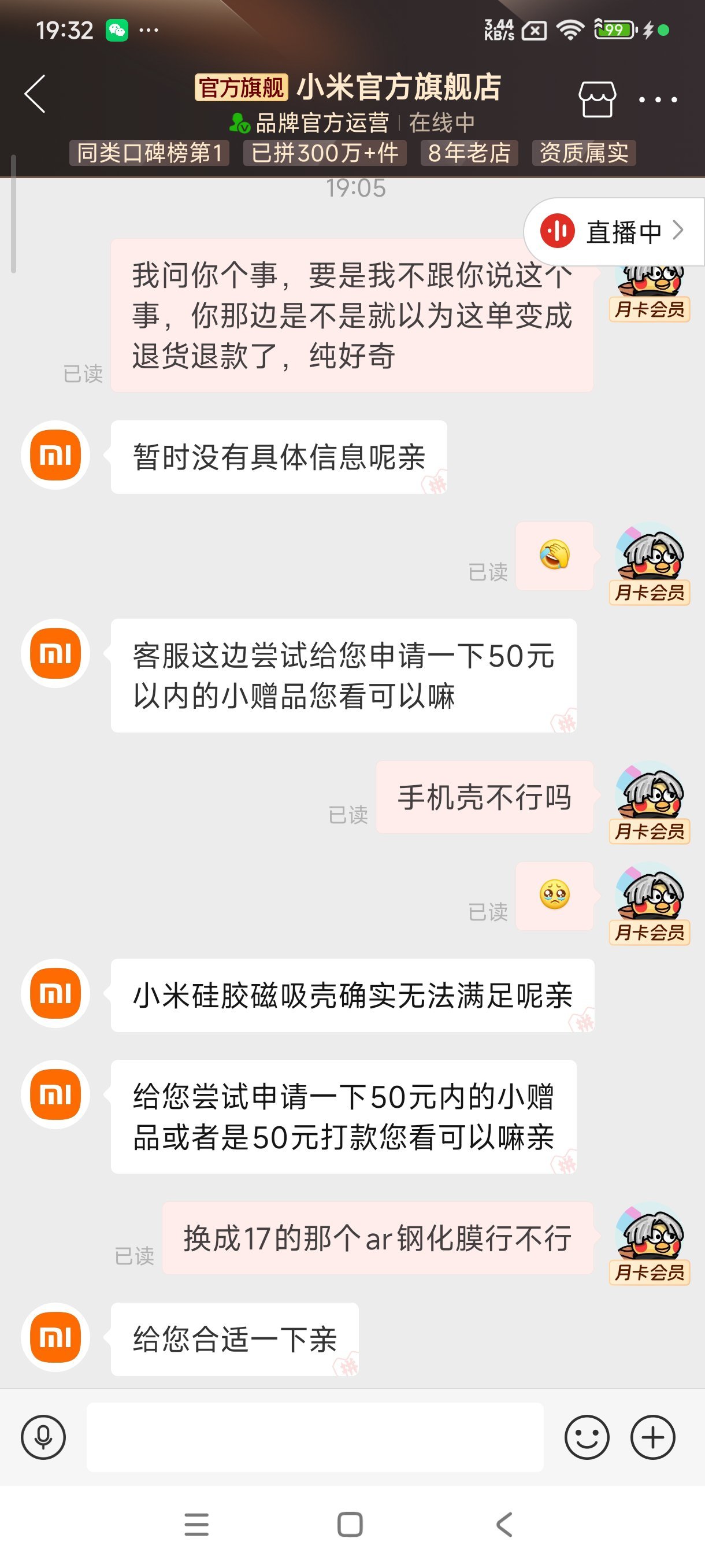Open the store shop icon
Viewport: 705px width, 1568px height.
[596, 99]
